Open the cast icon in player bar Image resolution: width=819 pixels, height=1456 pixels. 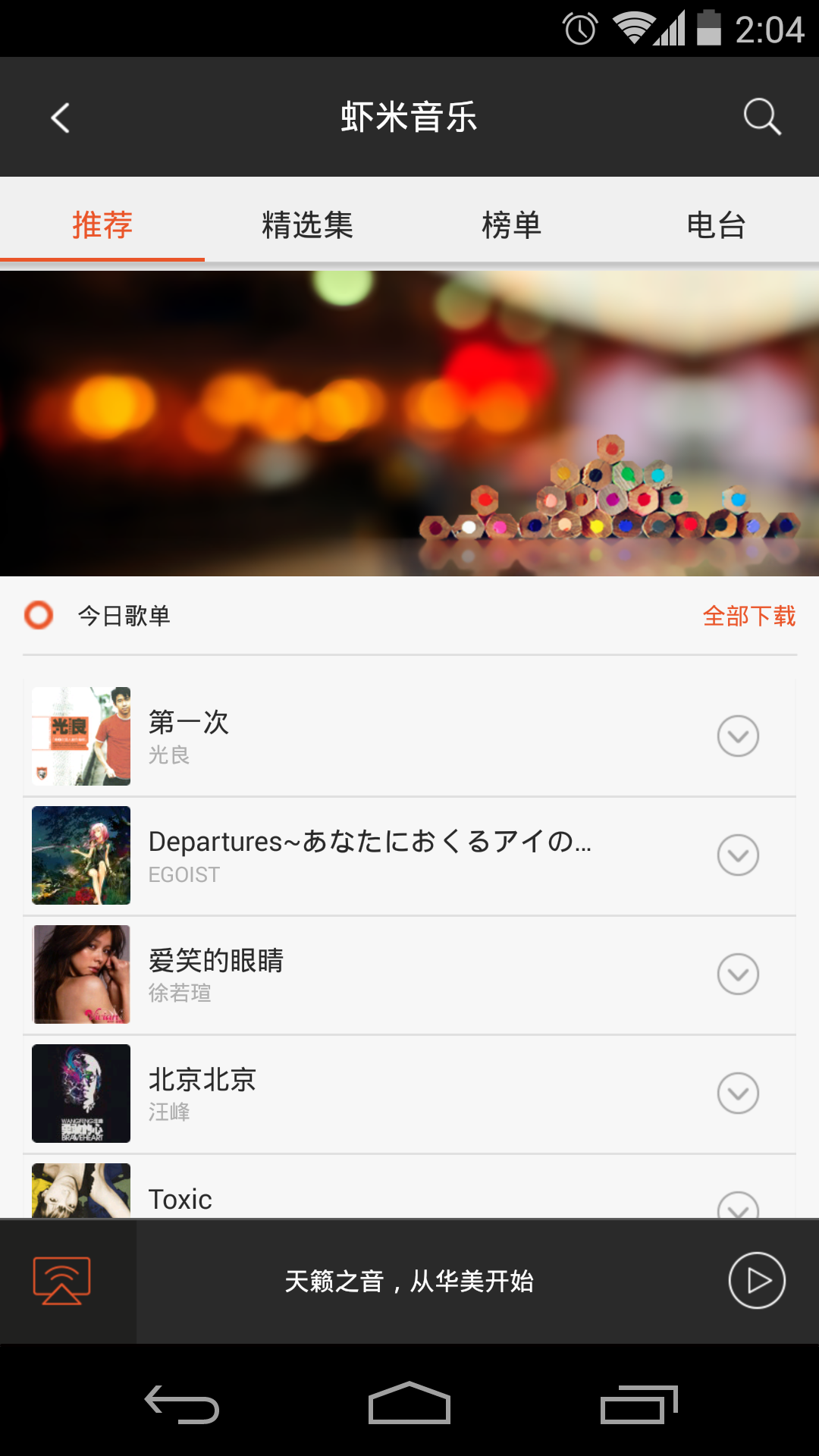click(x=62, y=1281)
